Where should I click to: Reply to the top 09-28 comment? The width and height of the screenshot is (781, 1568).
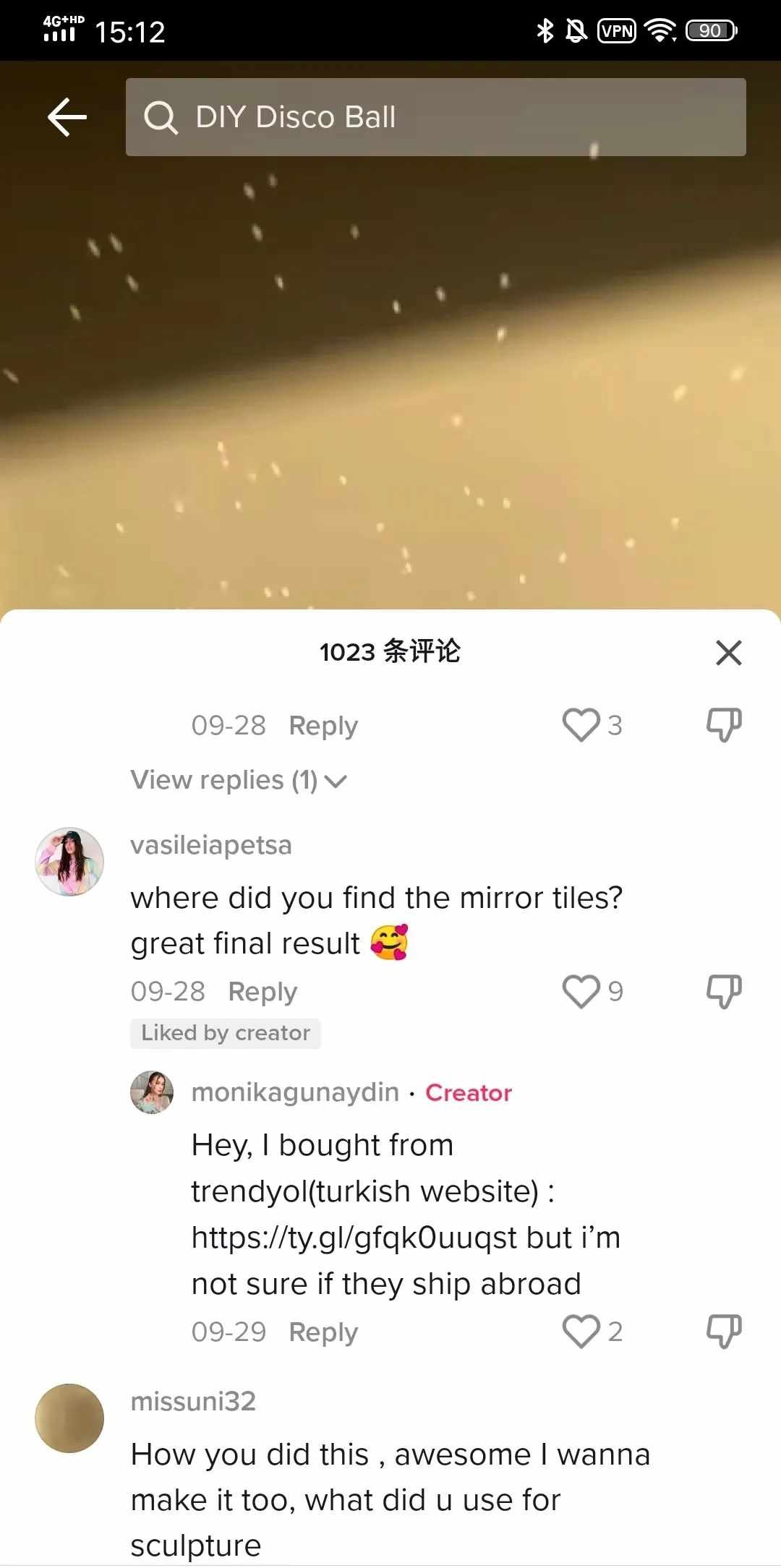pos(323,726)
